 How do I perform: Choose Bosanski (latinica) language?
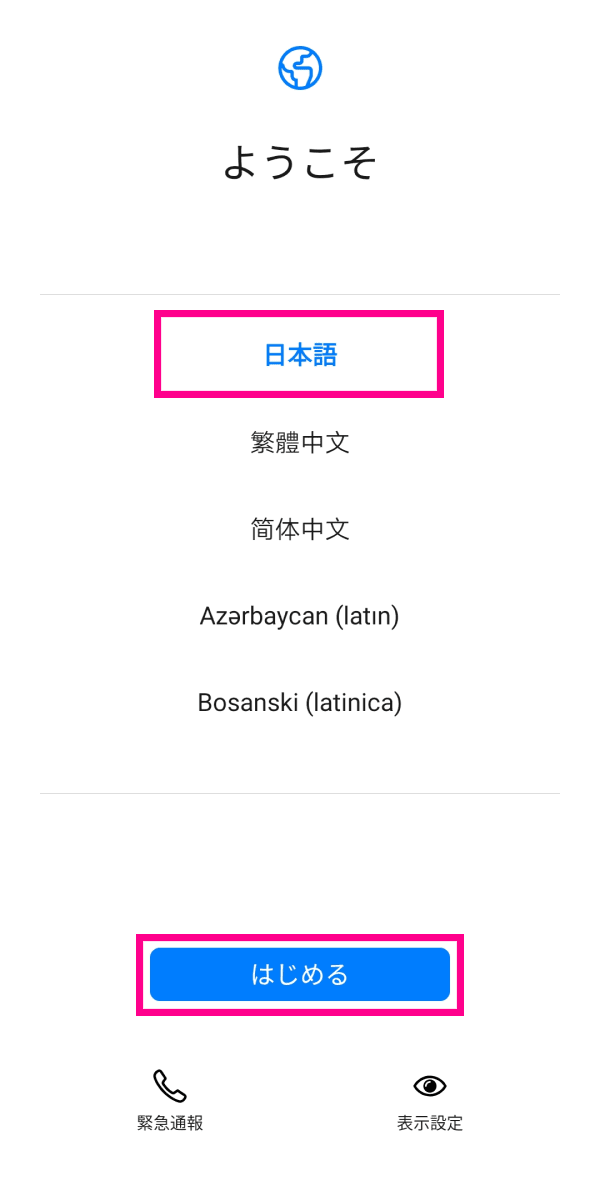click(300, 703)
